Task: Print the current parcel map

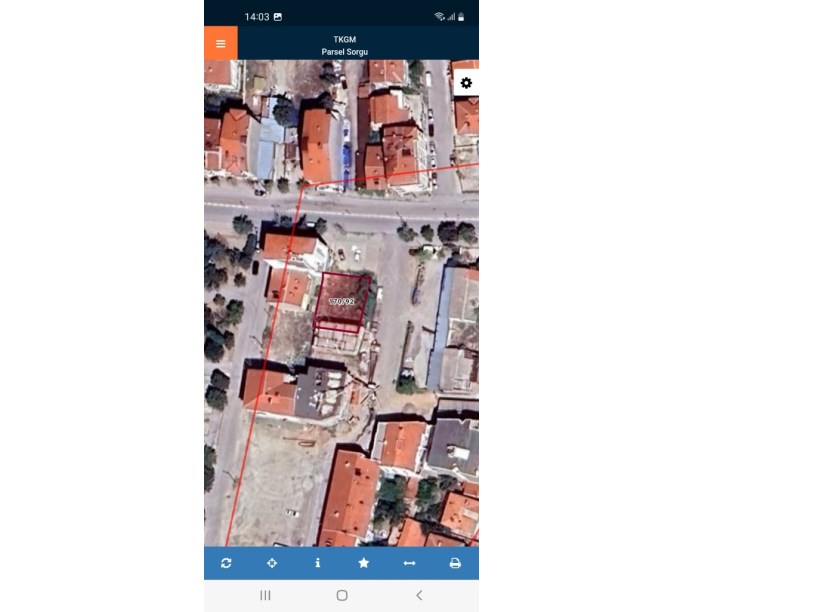Action: point(455,563)
